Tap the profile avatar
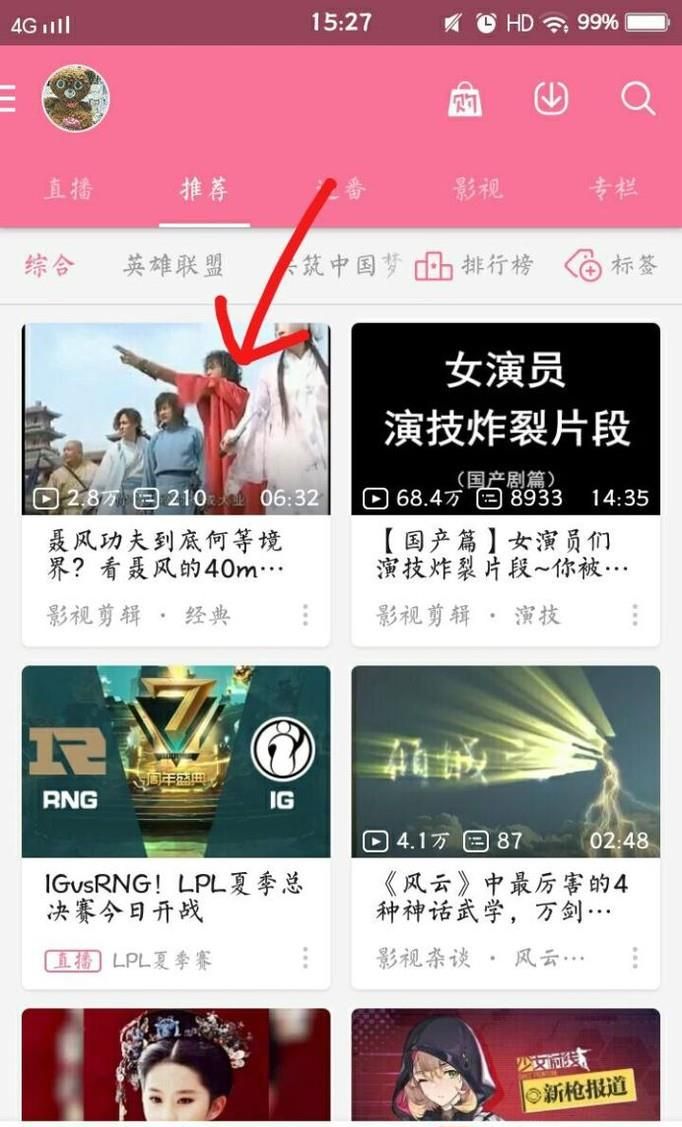Viewport: 682px width, 1127px height. click(x=75, y=99)
